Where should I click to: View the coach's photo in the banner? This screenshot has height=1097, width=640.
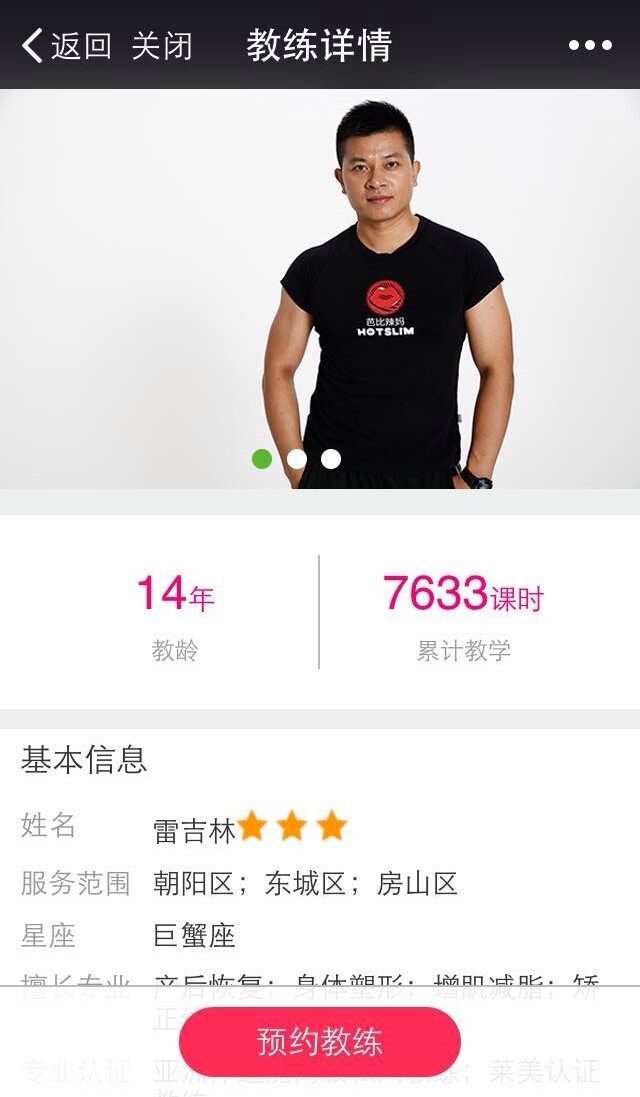(x=388, y=290)
